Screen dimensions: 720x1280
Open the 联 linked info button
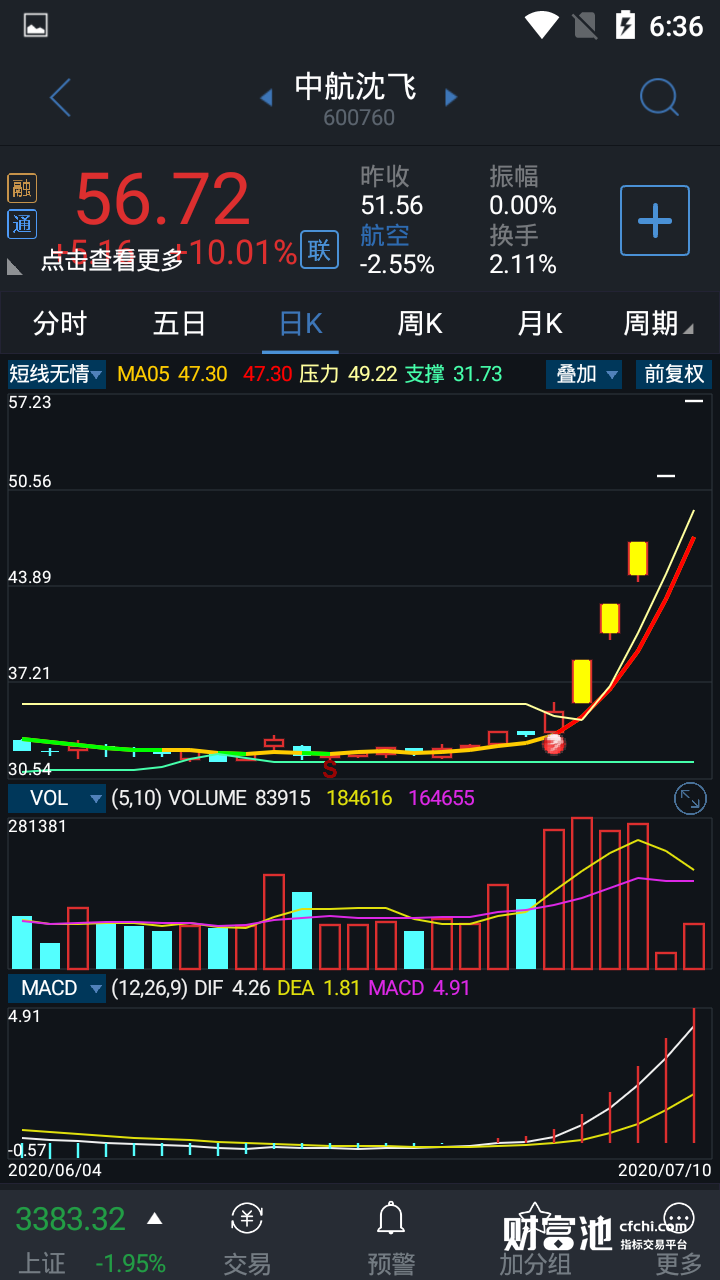[319, 250]
